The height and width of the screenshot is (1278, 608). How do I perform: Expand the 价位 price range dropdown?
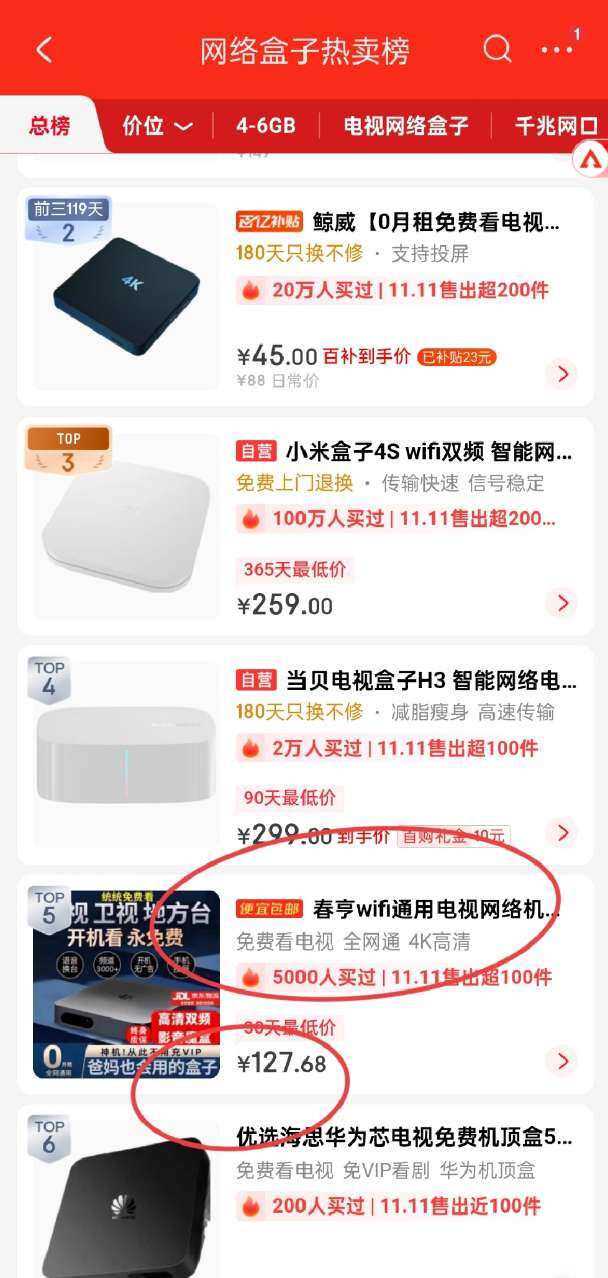pyautogui.click(x=157, y=126)
